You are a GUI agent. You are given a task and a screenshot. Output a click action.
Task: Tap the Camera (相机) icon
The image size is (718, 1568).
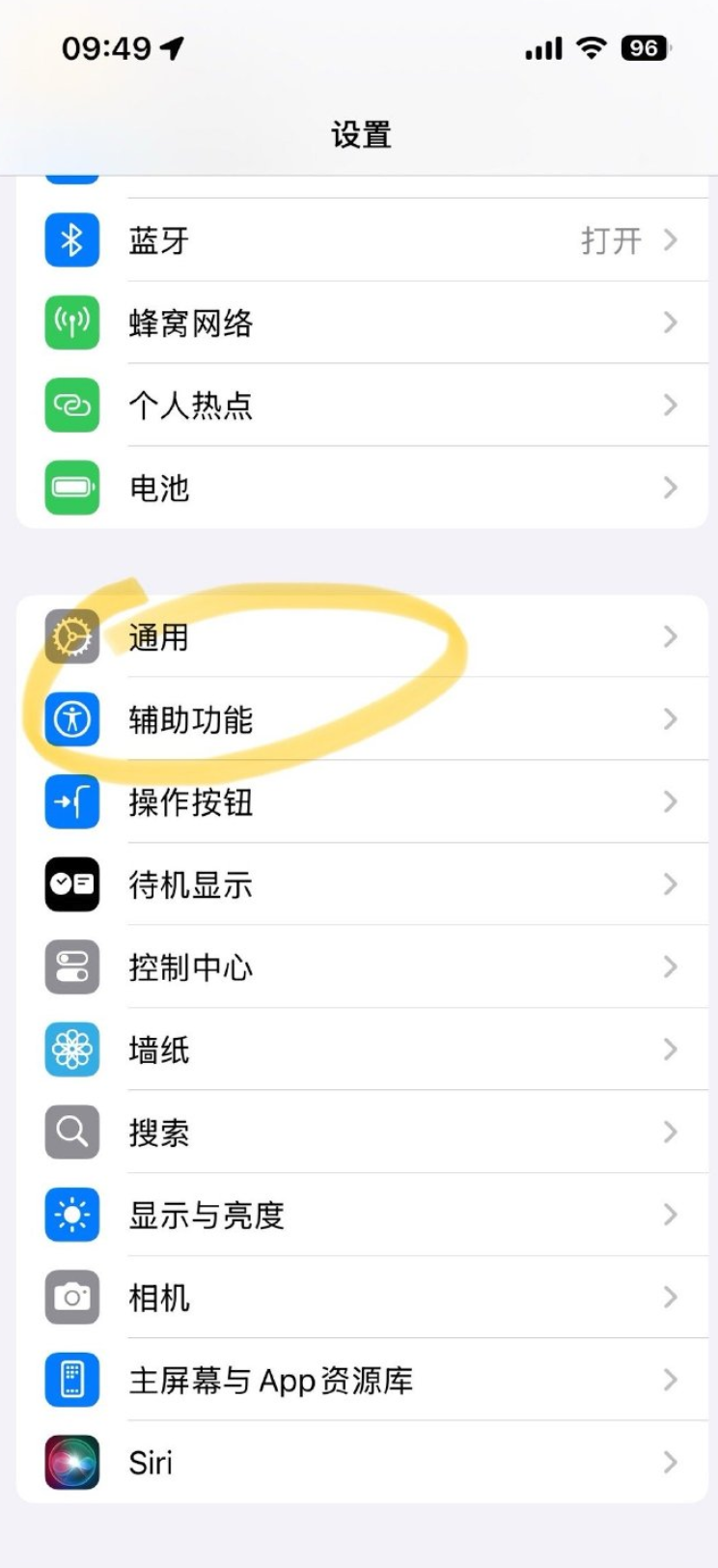[70, 1298]
